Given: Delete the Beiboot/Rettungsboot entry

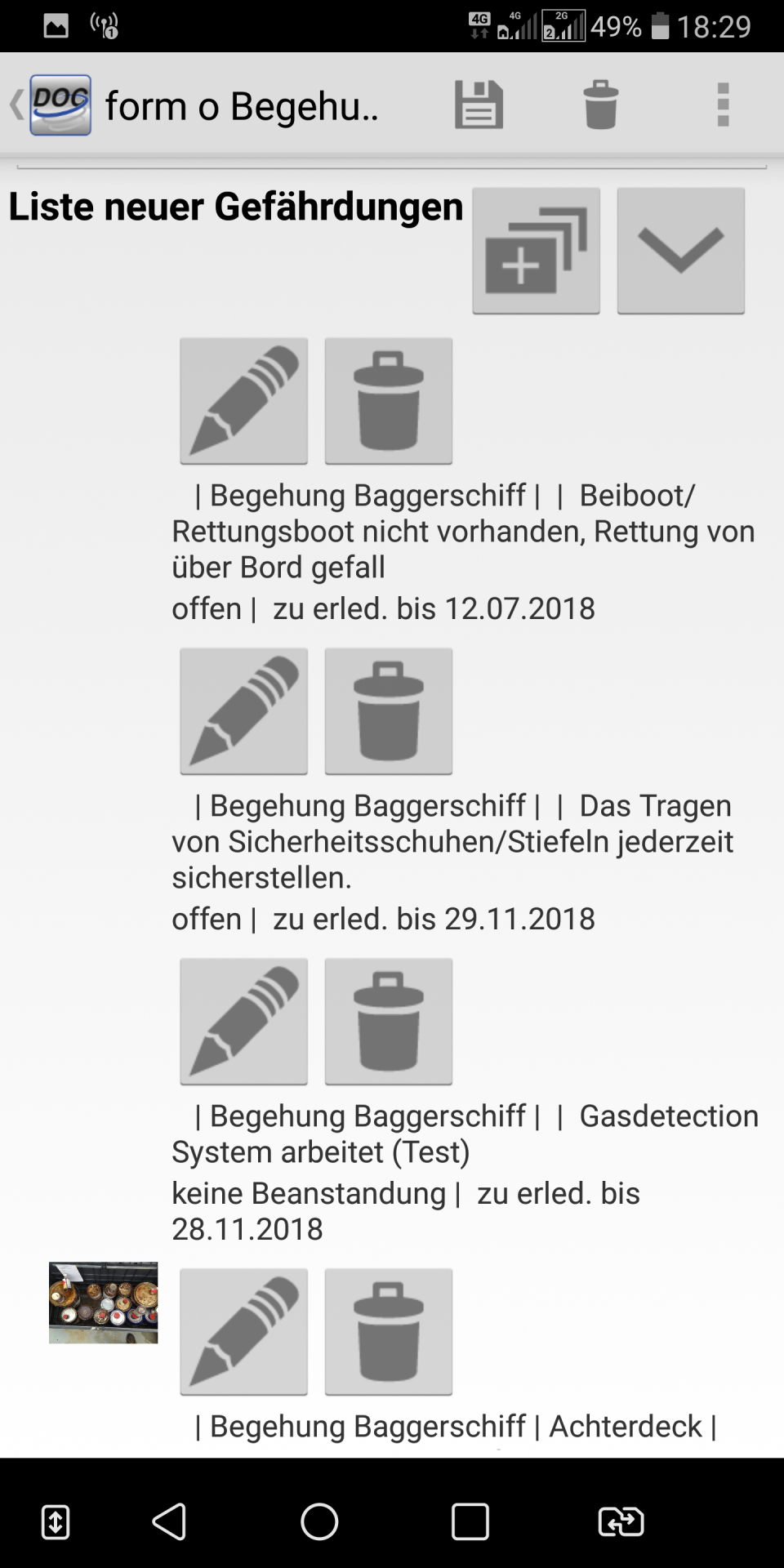Looking at the screenshot, I should point(389,401).
